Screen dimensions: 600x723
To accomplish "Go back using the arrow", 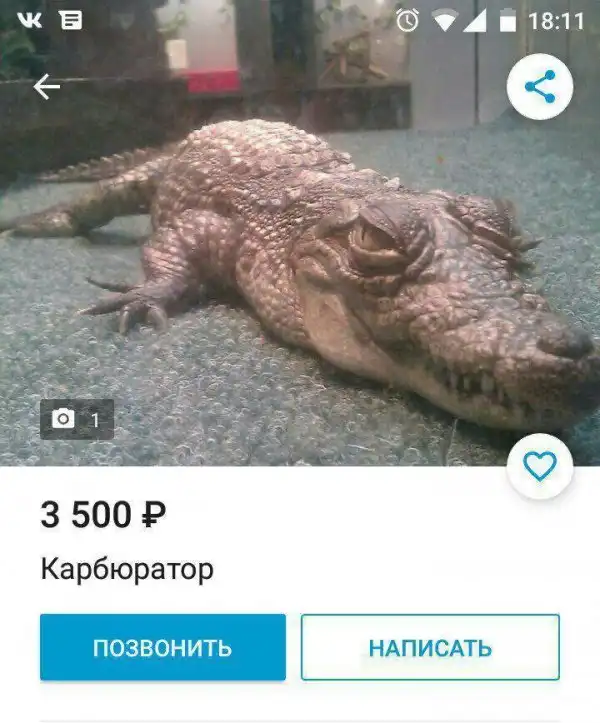I will pyautogui.click(x=47, y=87).
